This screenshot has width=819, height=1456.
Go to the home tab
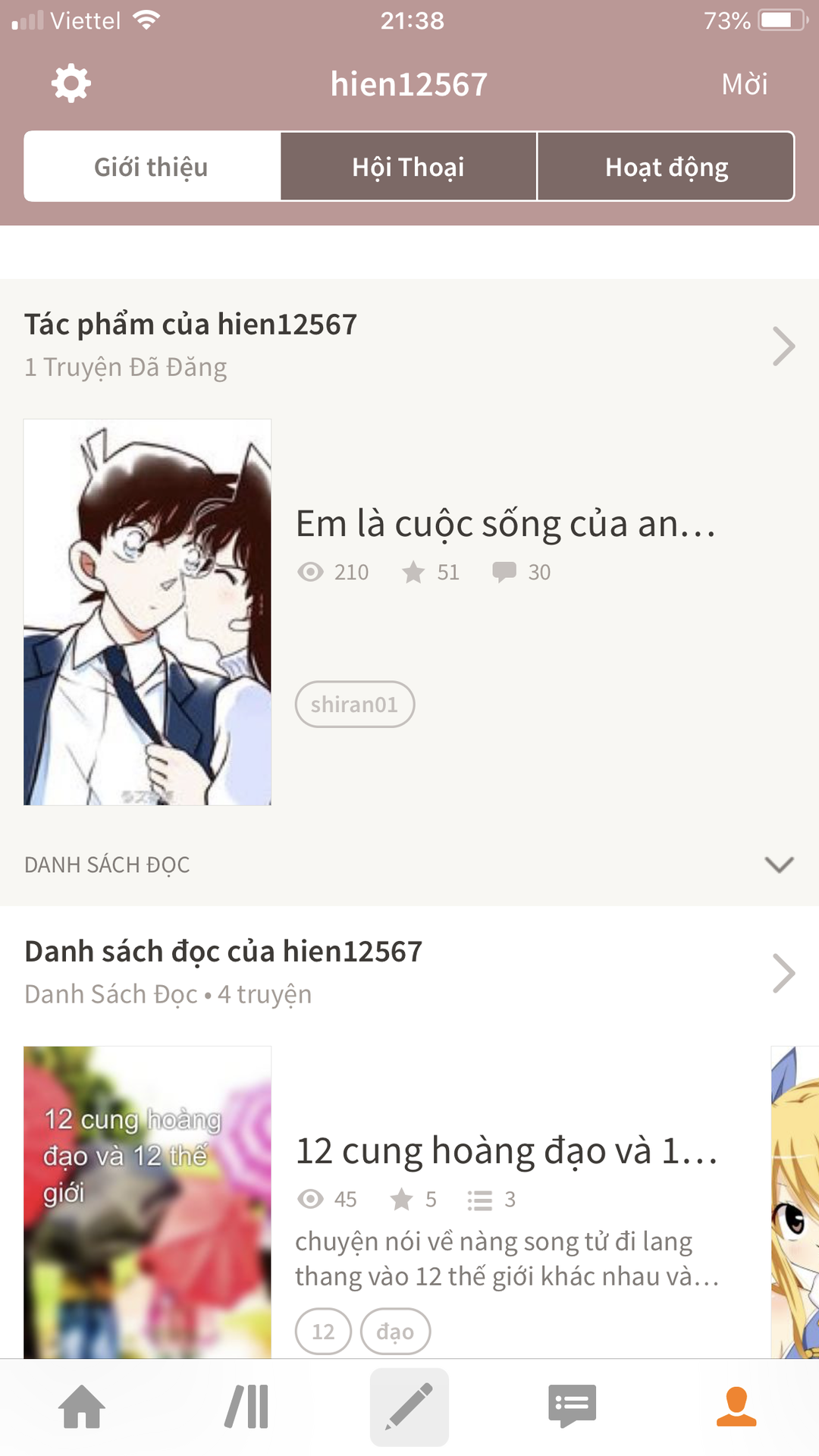[82, 1407]
